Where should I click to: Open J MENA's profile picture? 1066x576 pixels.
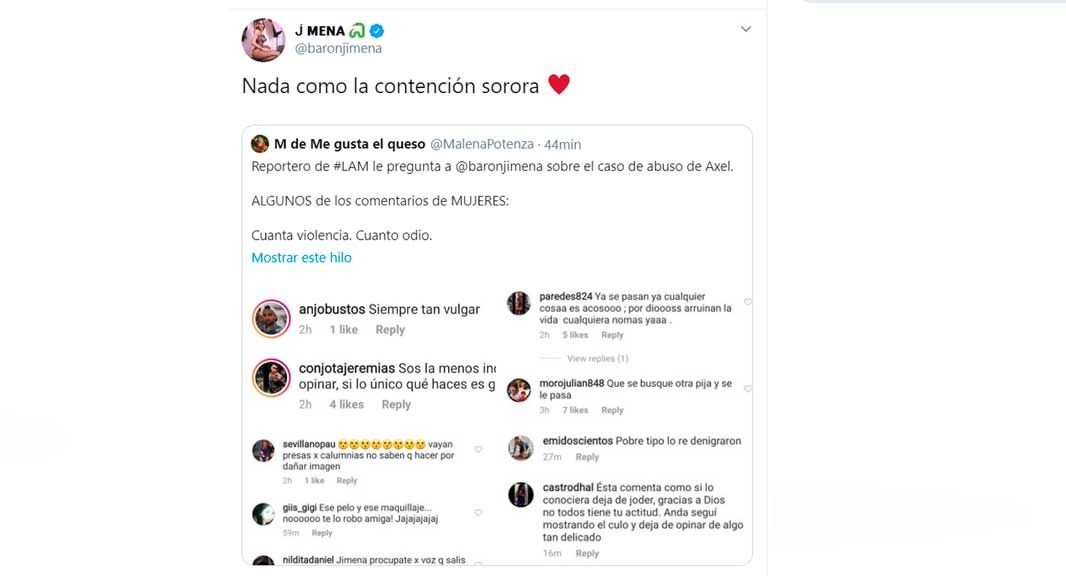(x=263, y=40)
